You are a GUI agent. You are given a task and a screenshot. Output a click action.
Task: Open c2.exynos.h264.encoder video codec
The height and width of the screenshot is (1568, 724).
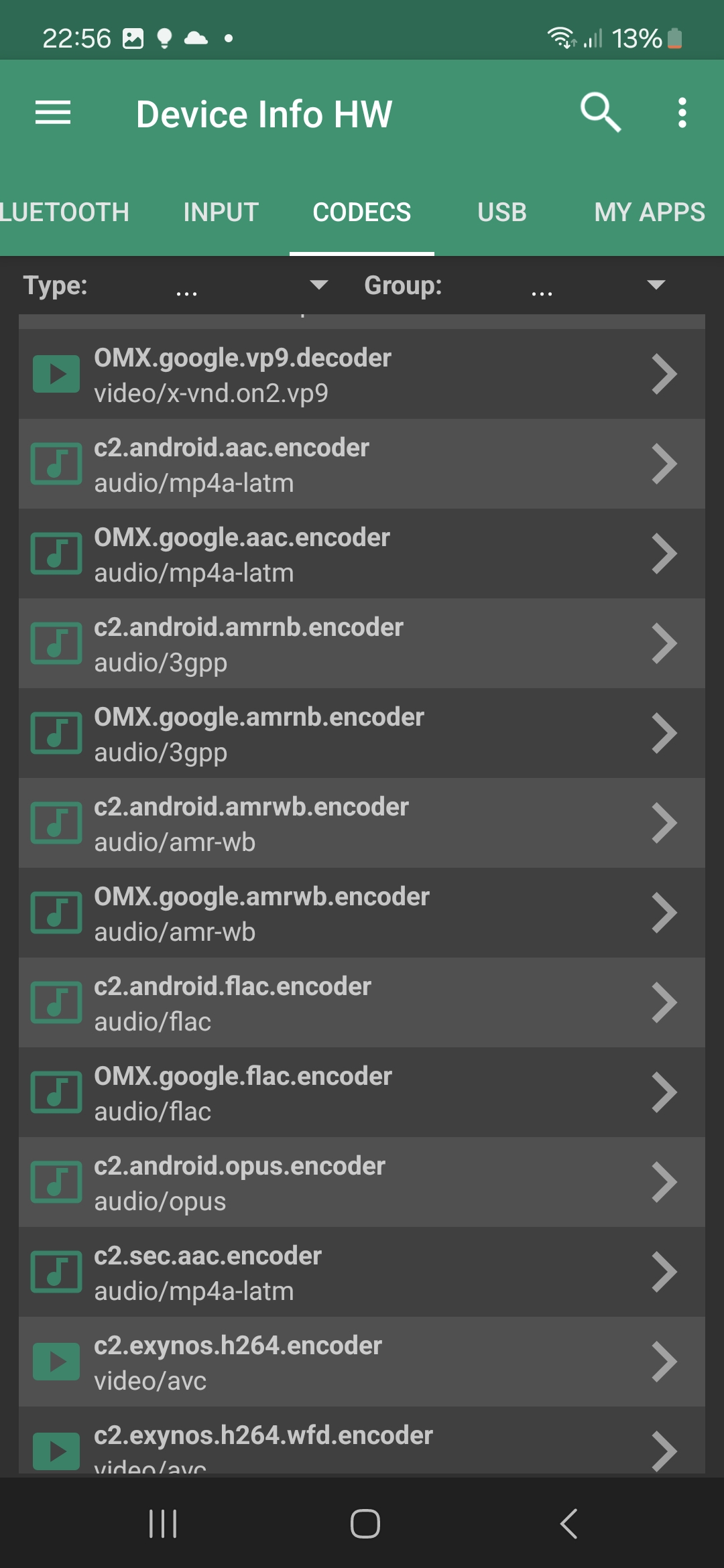pos(362,1362)
